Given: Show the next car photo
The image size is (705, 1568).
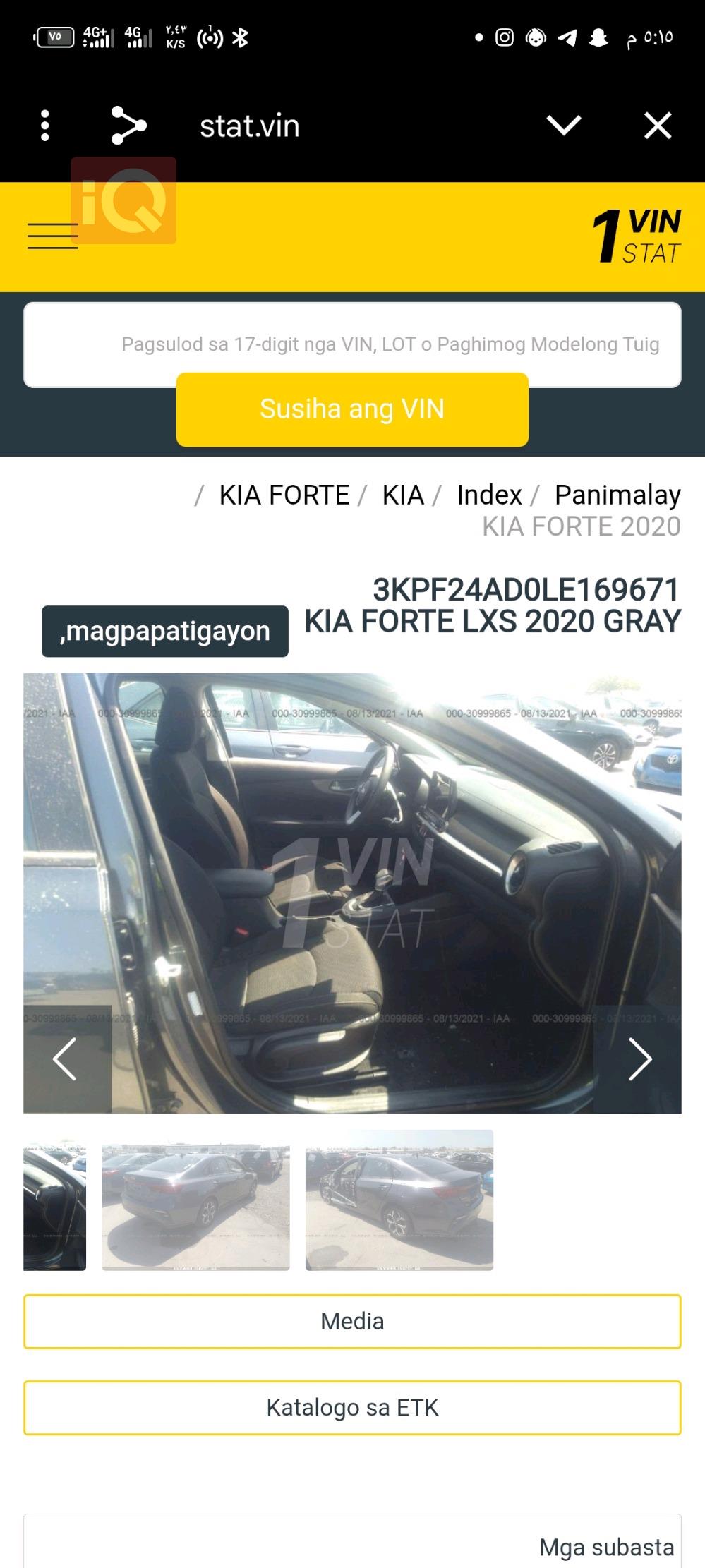Looking at the screenshot, I should point(639,1059).
